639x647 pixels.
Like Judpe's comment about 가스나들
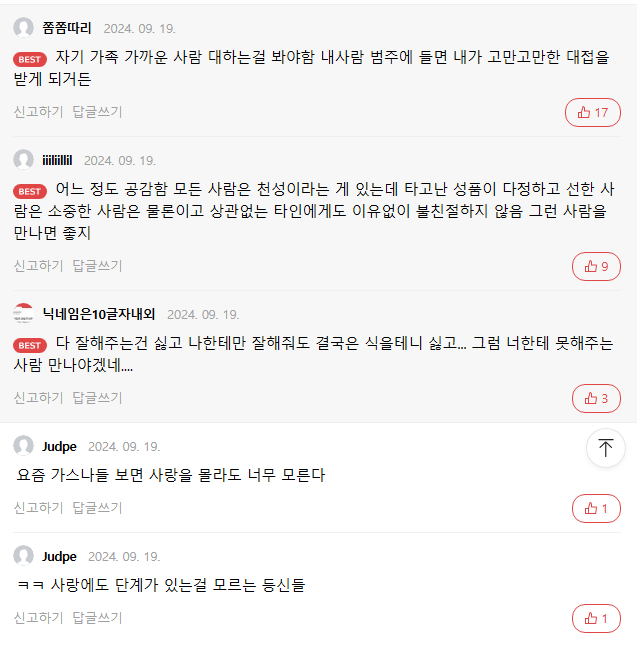[596, 509]
